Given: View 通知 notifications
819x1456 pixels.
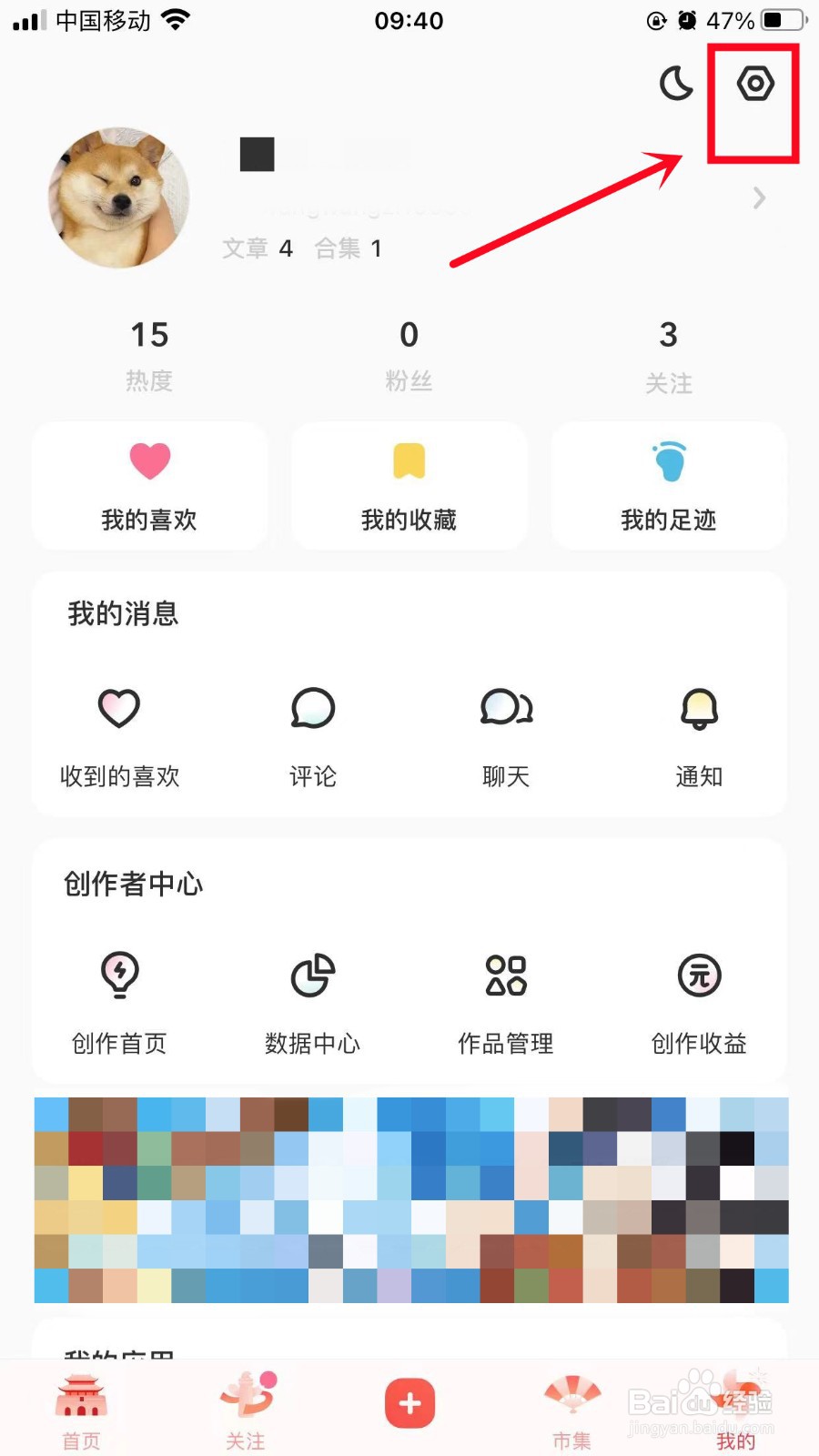Looking at the screenshot, I should click(x=699, y=735).
